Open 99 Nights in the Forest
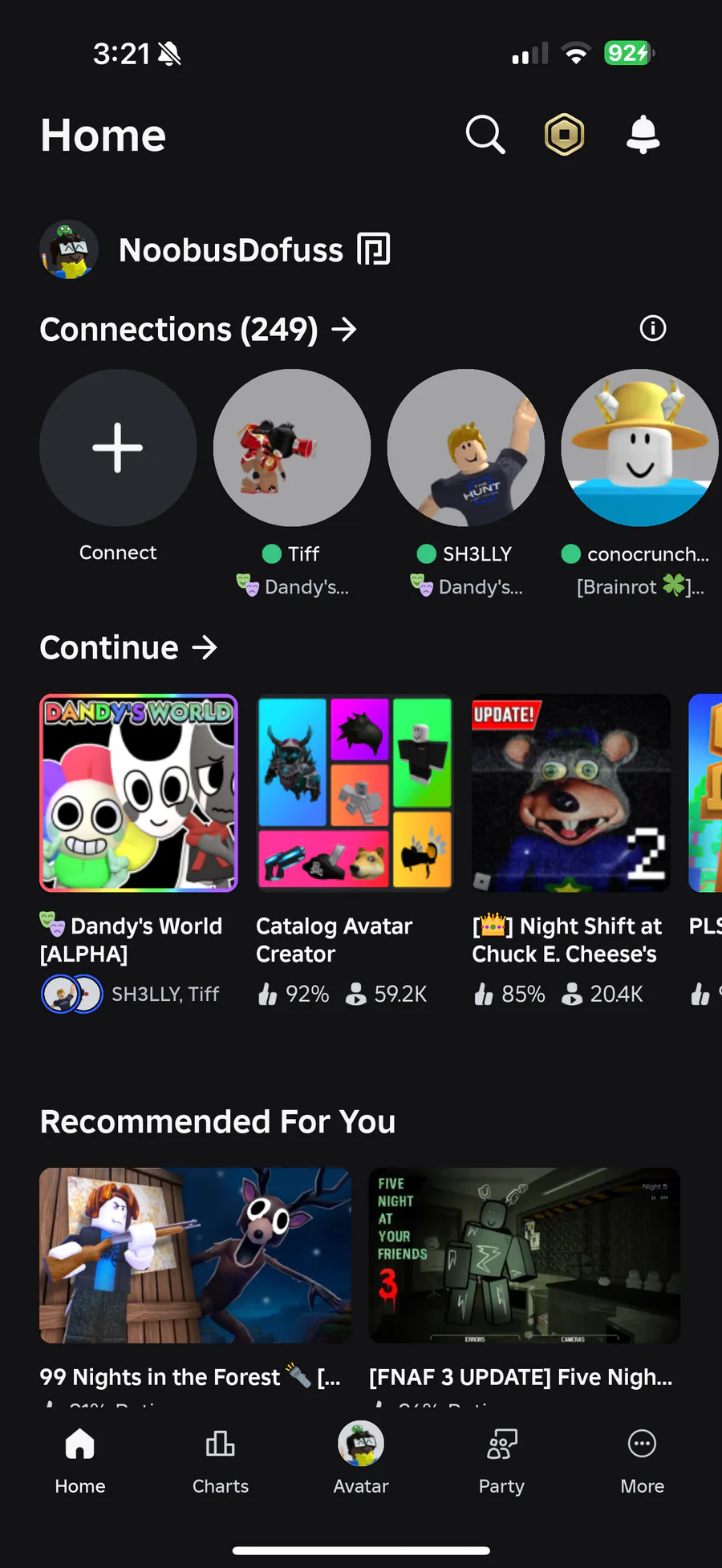Viewport: 722px width, 1568px height. (195, 1255)
